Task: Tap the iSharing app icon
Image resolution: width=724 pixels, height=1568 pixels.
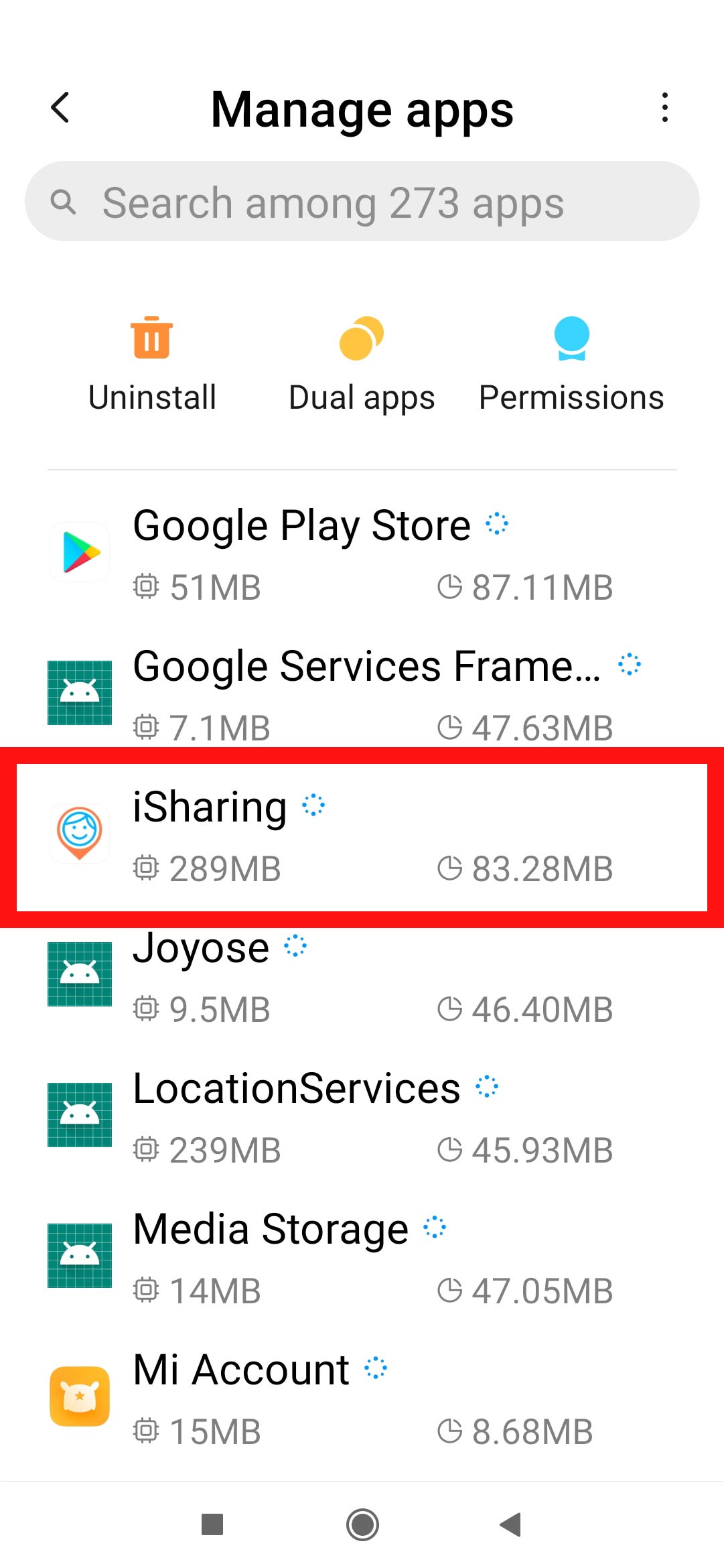Action: (x=80, y=831)
